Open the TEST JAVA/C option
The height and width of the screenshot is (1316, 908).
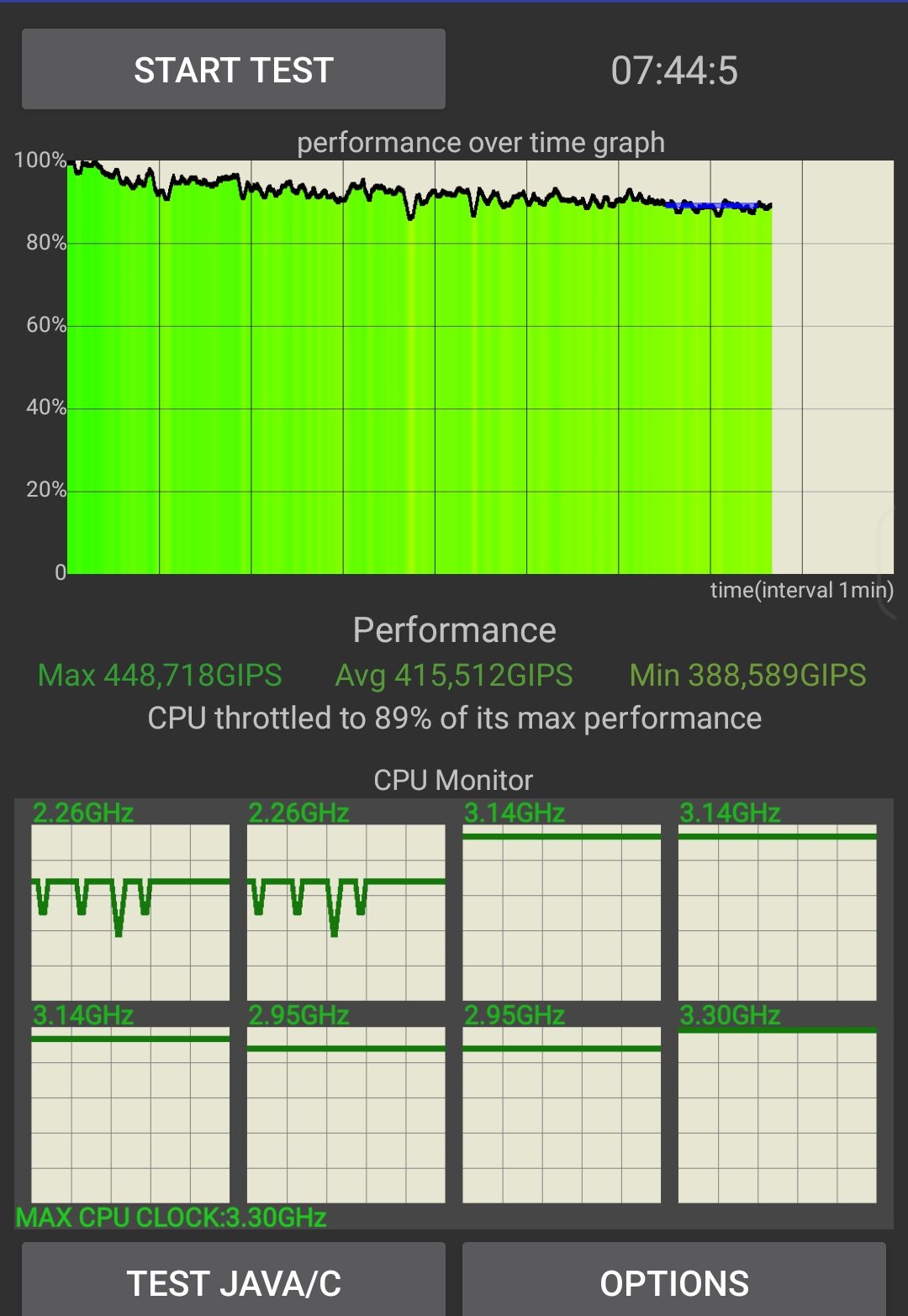pyautogui.click(x=234, y=1281)
